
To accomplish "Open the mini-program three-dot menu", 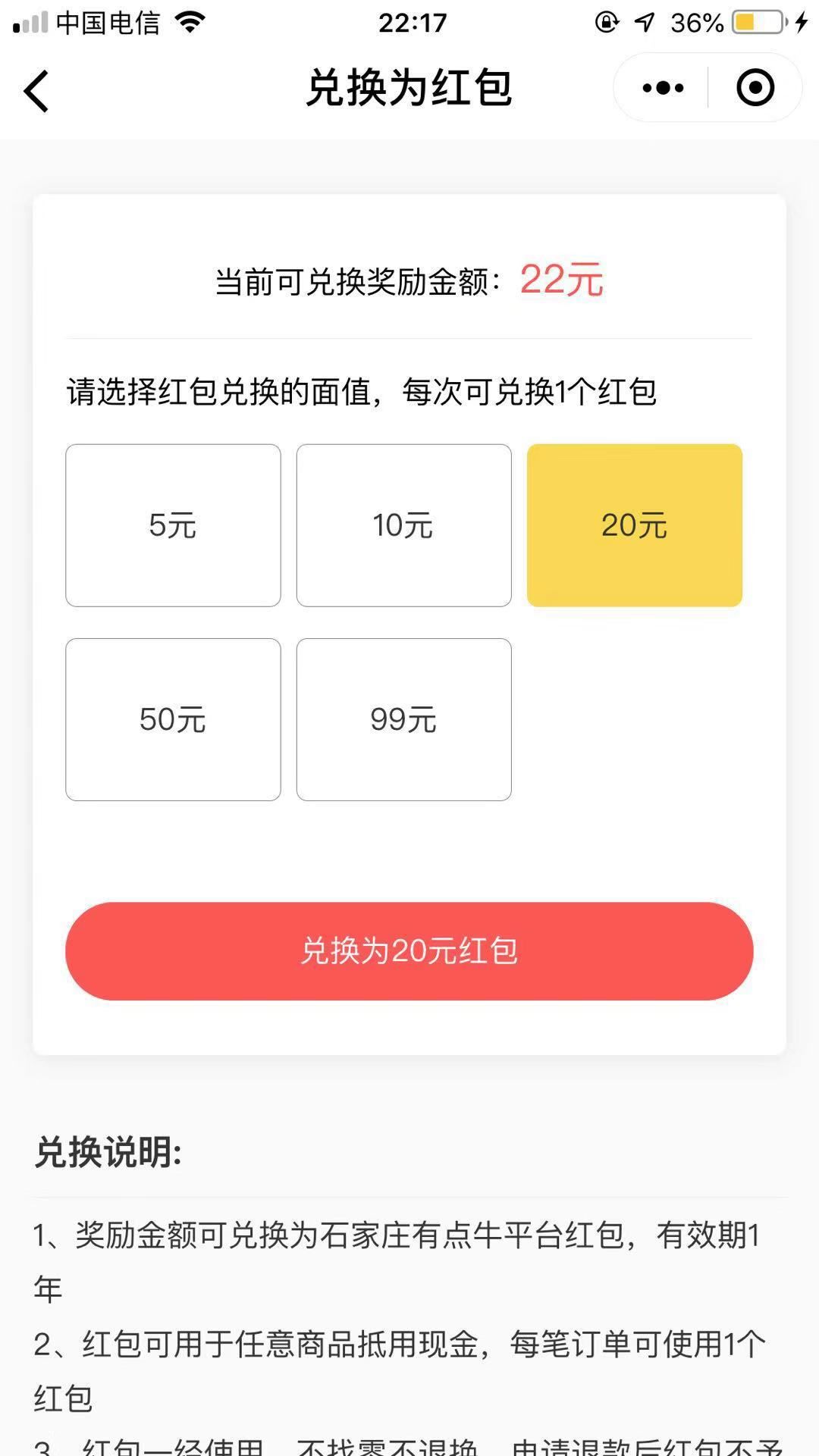I will click(x=663, y=88).
